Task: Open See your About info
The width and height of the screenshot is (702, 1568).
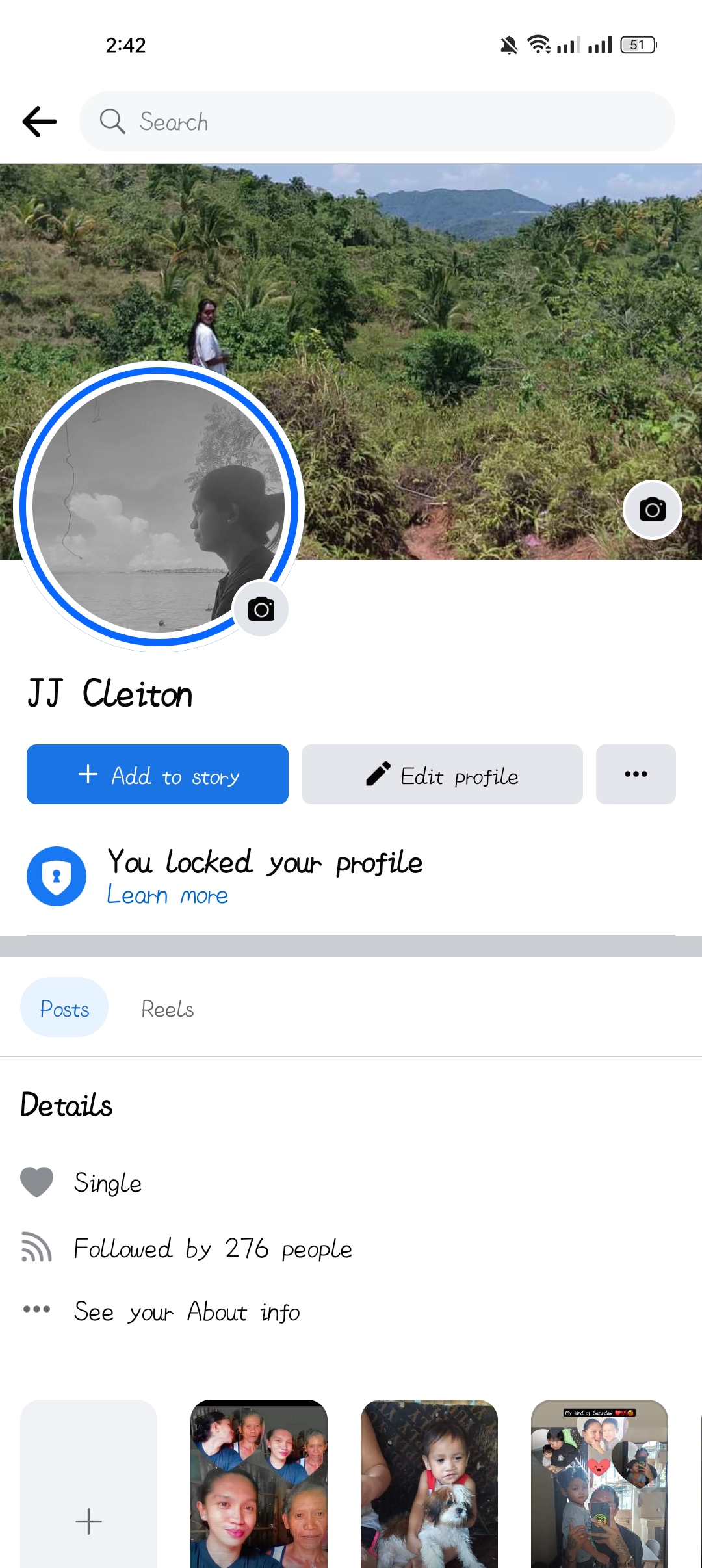Action: pyautogui.click(x=187, y=1312)
